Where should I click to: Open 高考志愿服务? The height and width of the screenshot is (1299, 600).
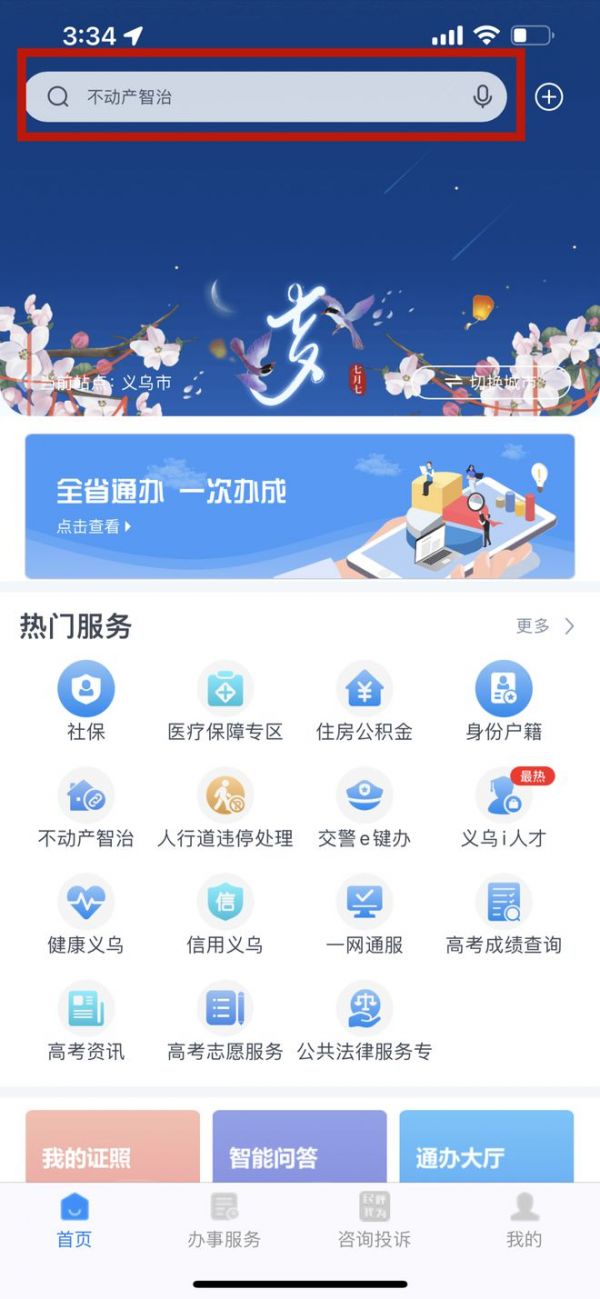225,1020
